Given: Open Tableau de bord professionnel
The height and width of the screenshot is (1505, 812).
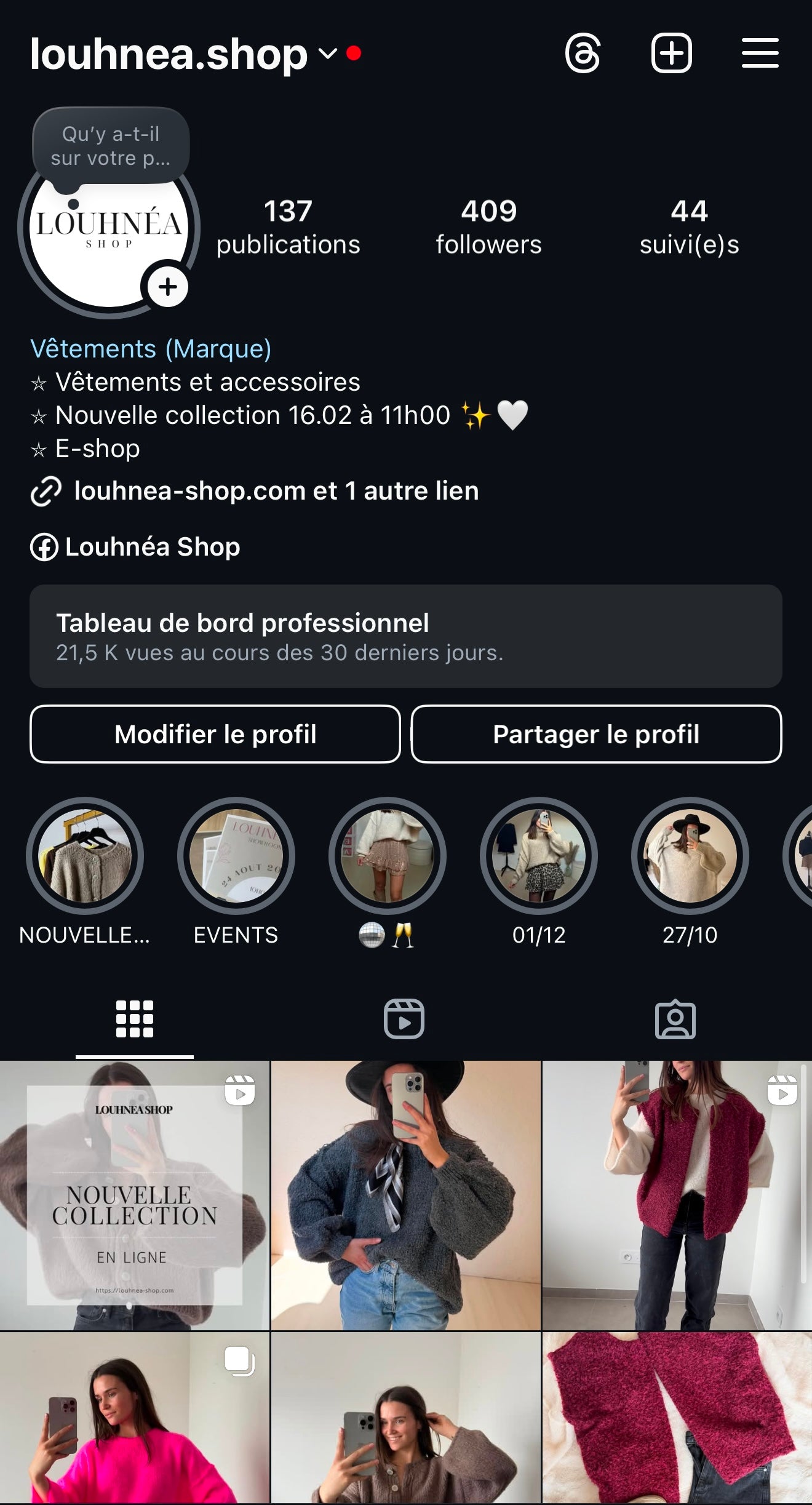Looking at the screenshot, I should coord(405,636).
